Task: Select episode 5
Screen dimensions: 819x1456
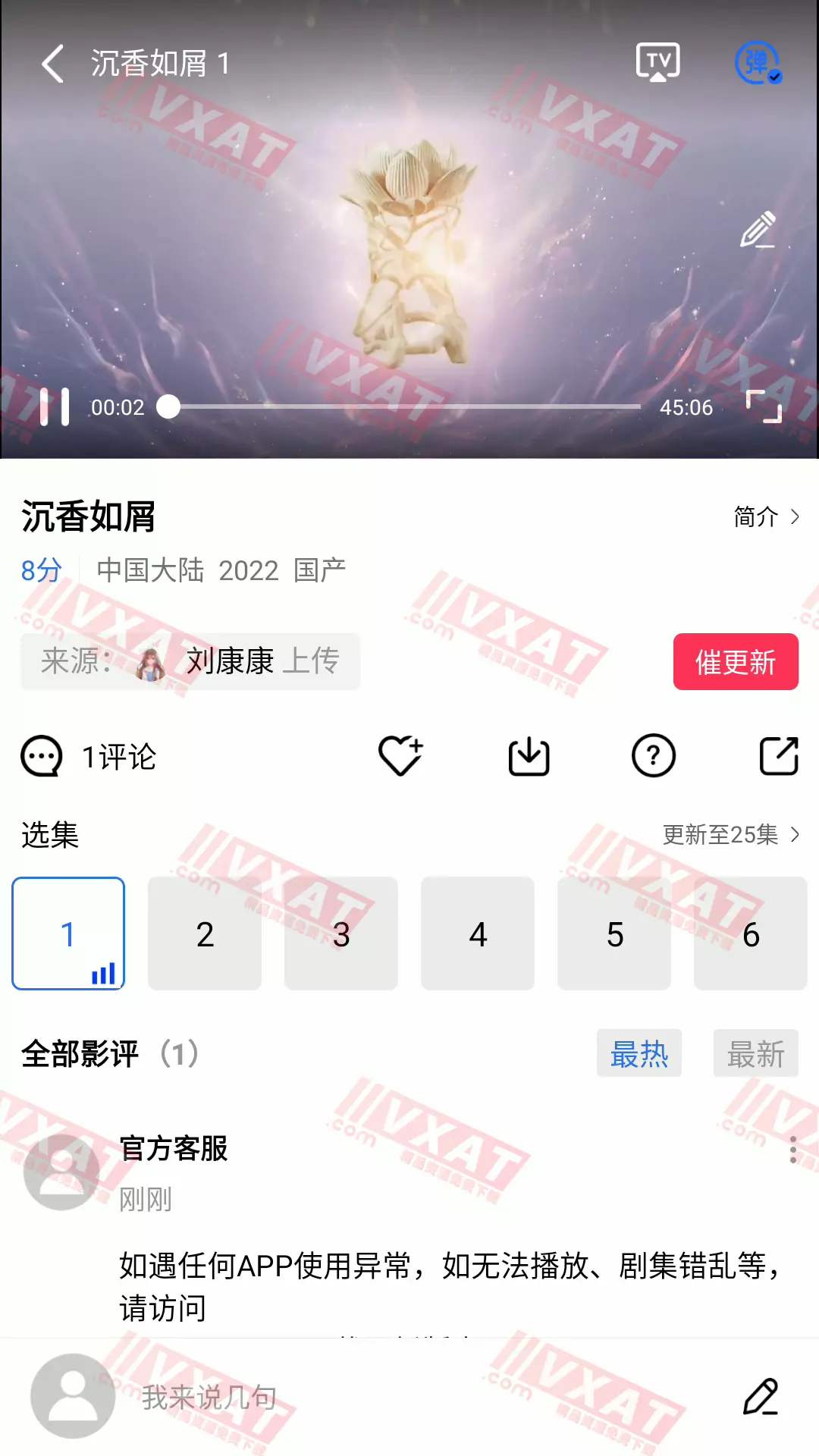Action: (614, 934)
